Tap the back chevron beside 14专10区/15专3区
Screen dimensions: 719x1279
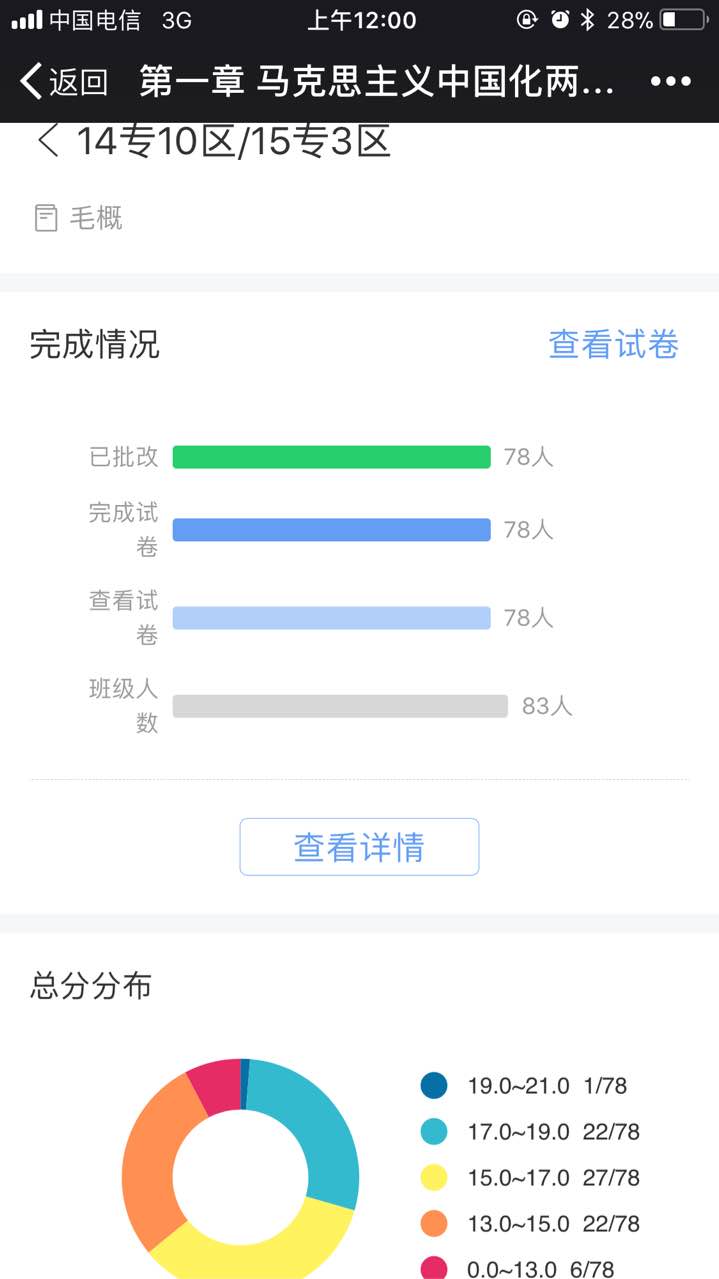47,142
